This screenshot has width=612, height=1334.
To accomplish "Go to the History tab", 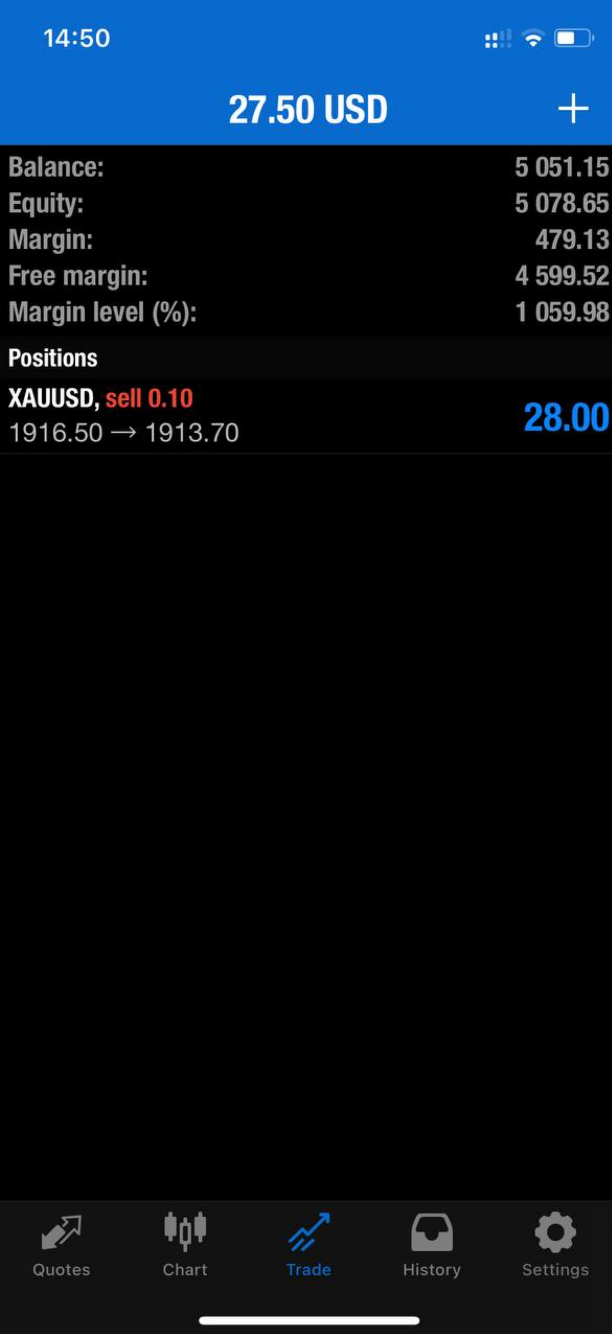I will tap(431, 1246).
